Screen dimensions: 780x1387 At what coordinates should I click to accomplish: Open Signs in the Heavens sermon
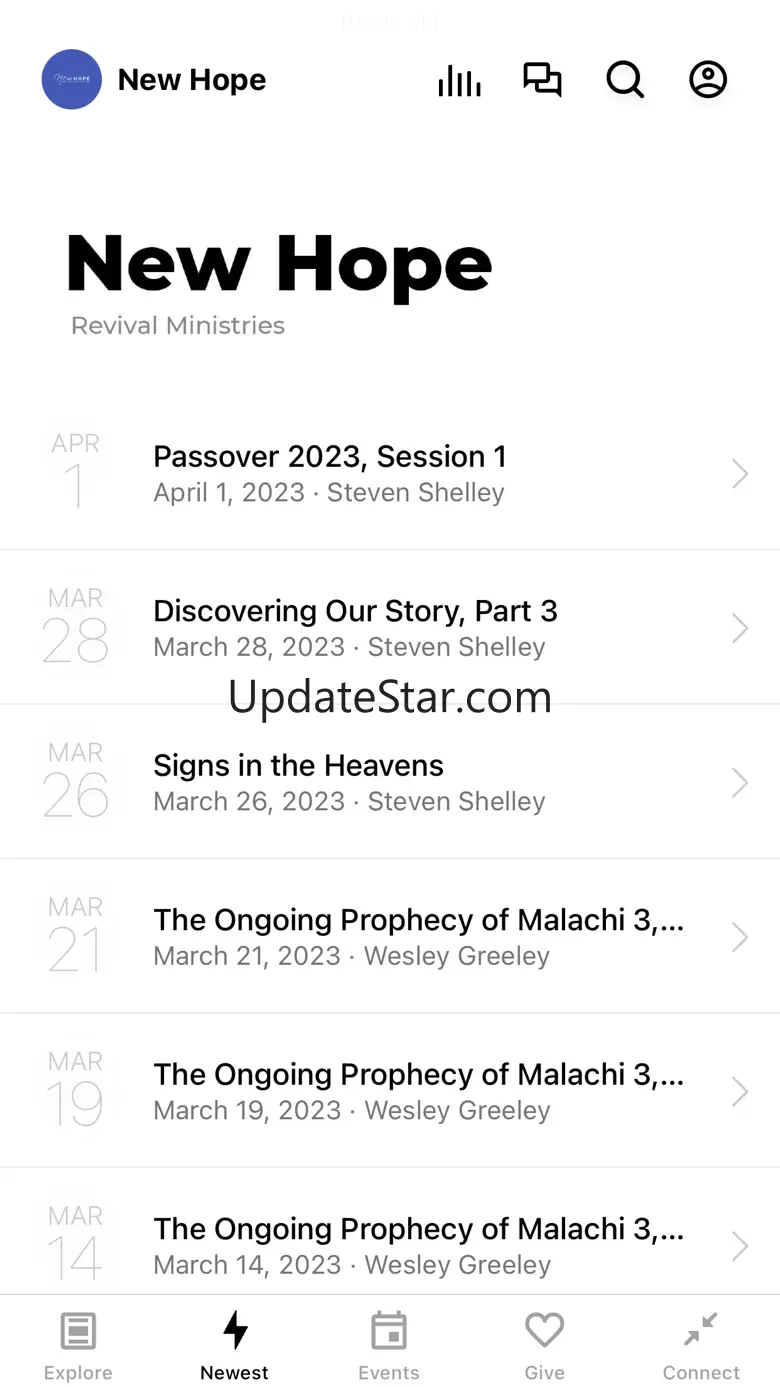pyautogui.click(x=390, y=782)
